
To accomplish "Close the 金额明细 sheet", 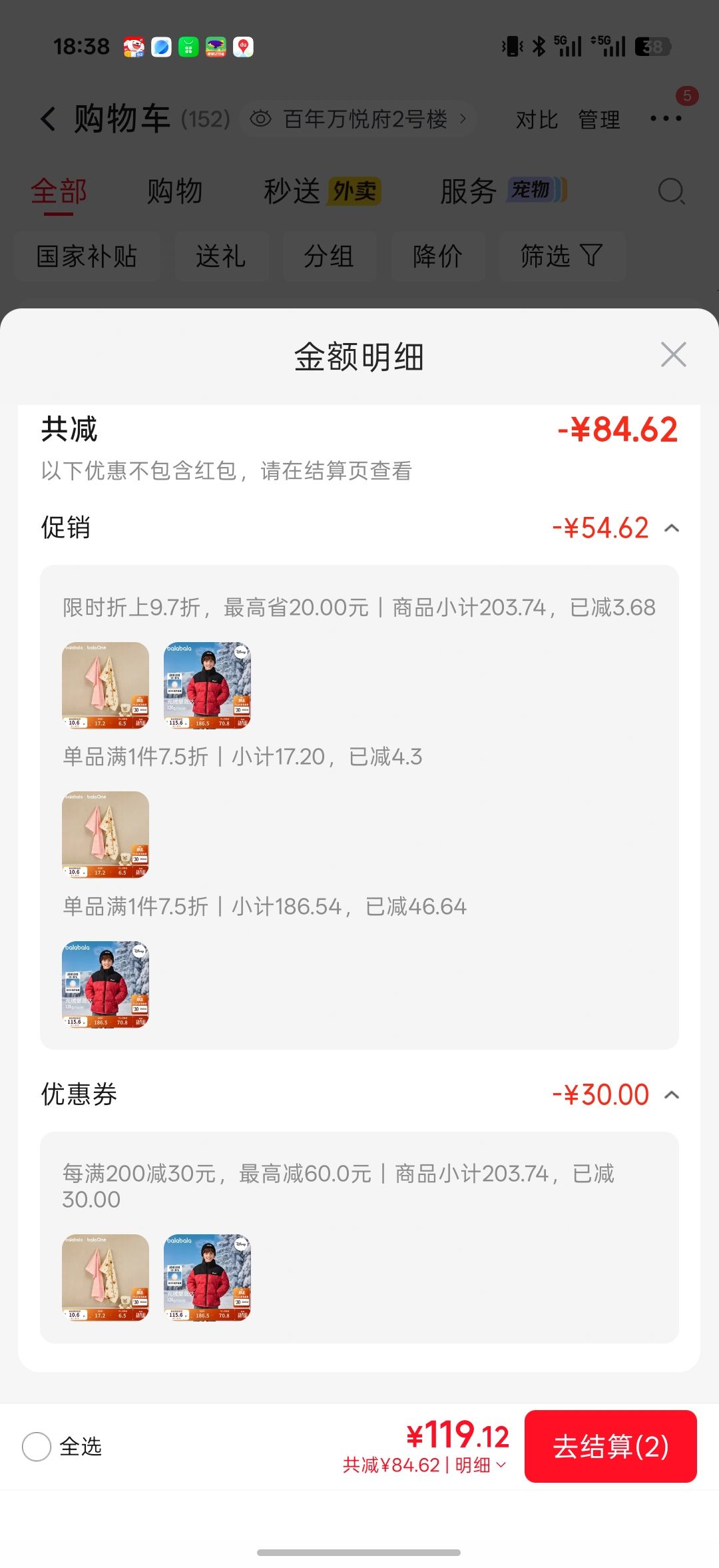I will (673, 354).
